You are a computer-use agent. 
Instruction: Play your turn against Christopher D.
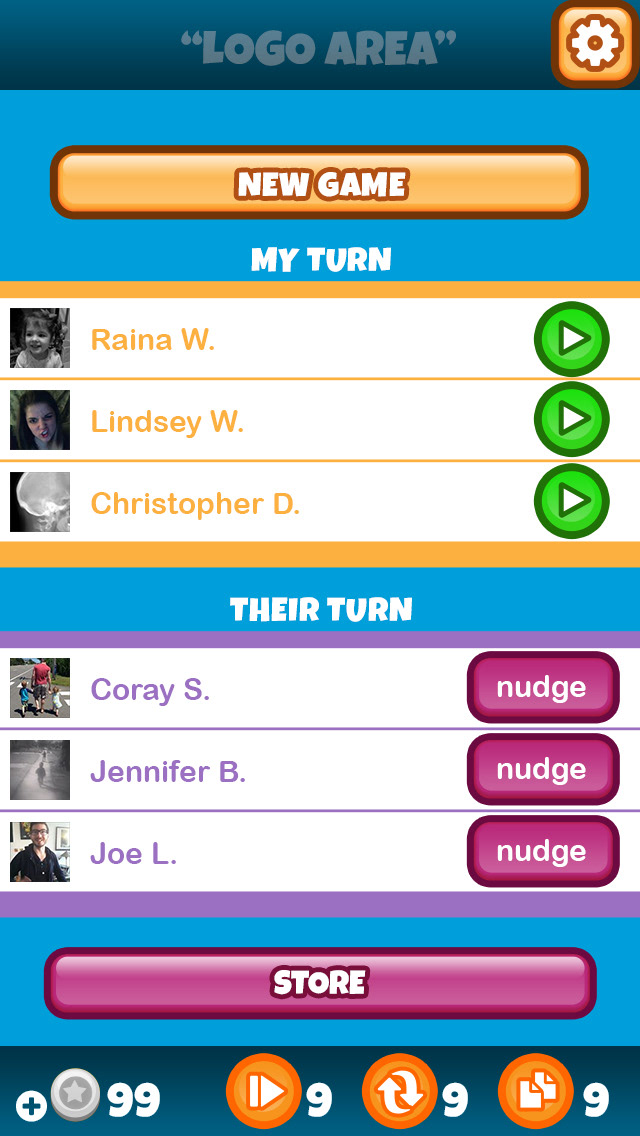click(571, 501)
